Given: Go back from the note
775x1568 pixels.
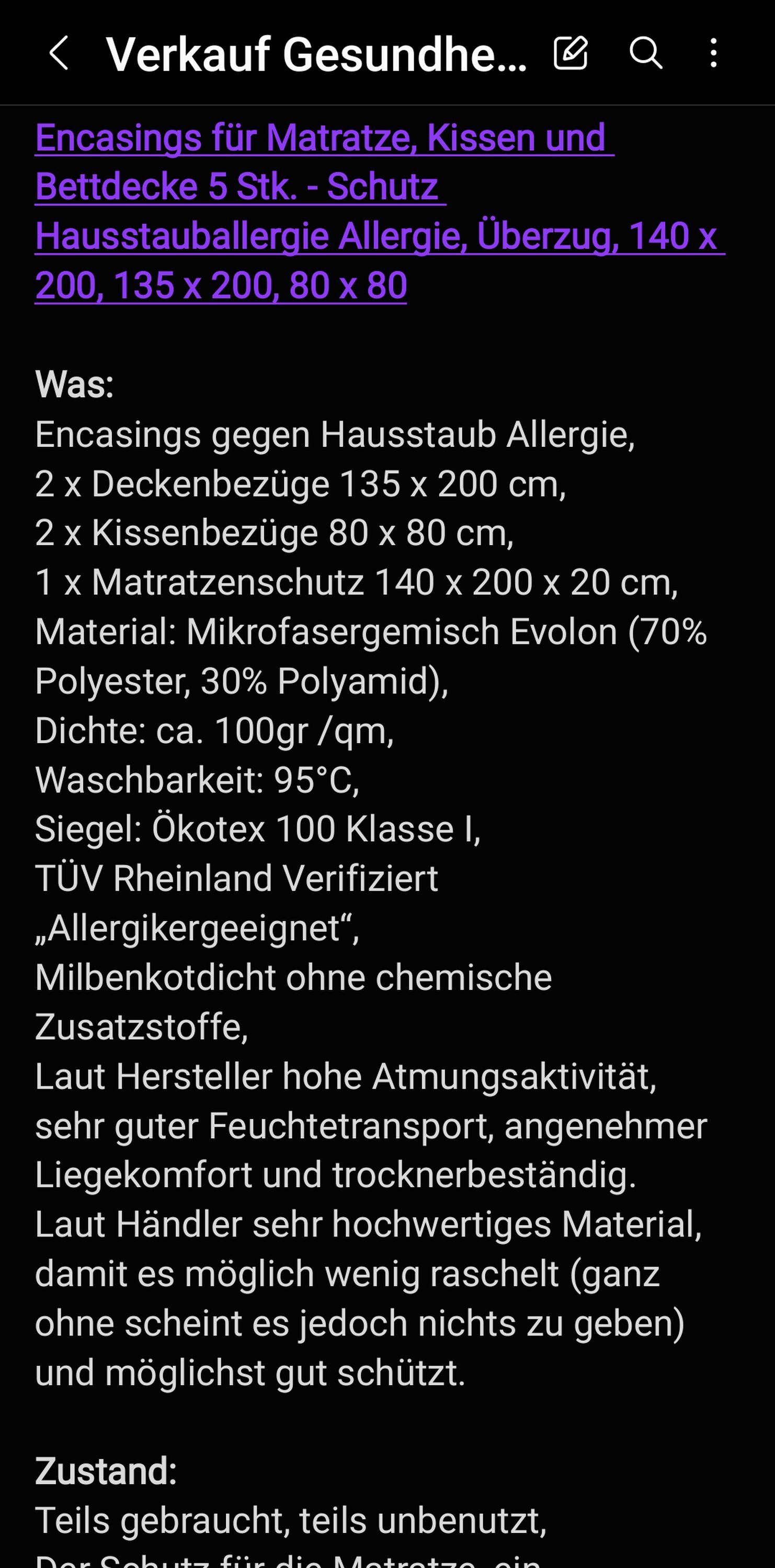Looking at the screenshot, I should 59,53.
